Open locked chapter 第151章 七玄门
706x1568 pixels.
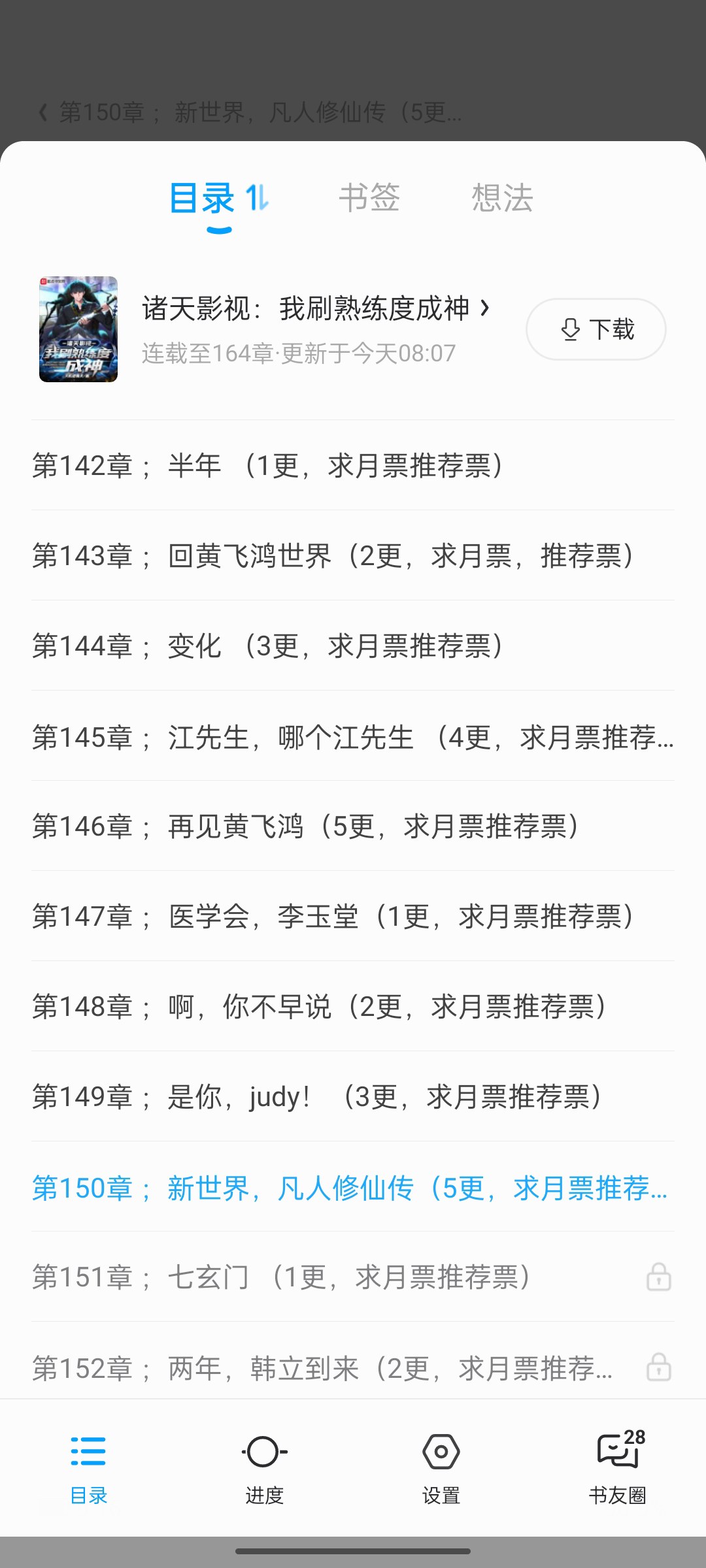click(281, 1277)
